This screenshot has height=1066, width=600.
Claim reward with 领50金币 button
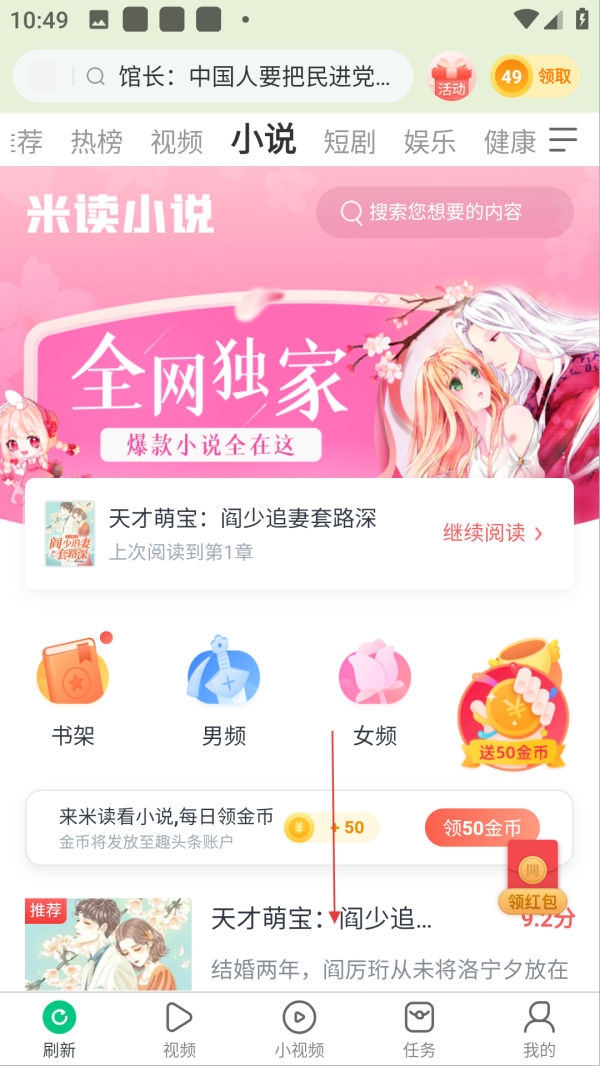[481, 828]
